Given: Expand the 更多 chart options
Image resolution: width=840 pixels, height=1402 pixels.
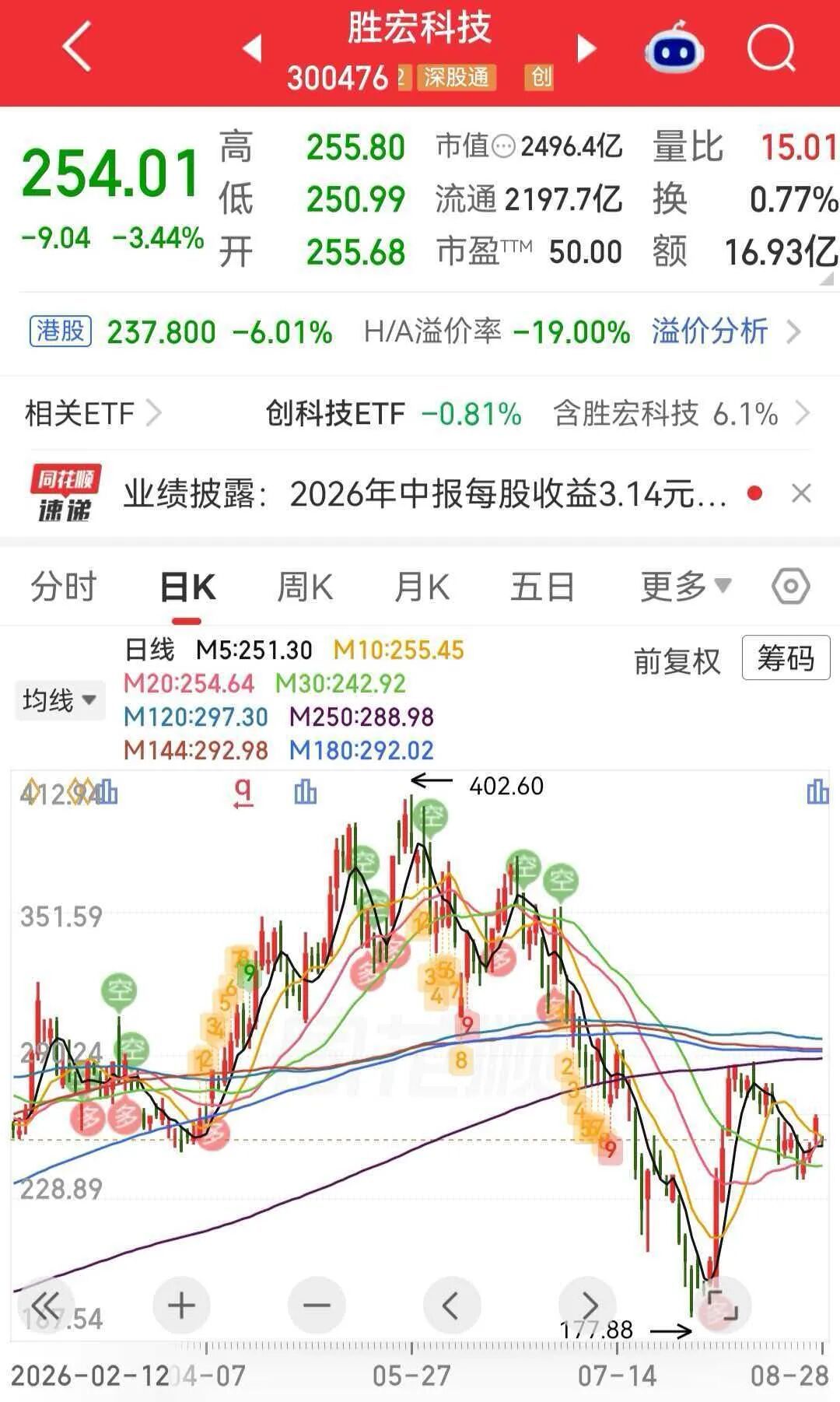Looking at the screenshot, I should [x=685, y=586].
